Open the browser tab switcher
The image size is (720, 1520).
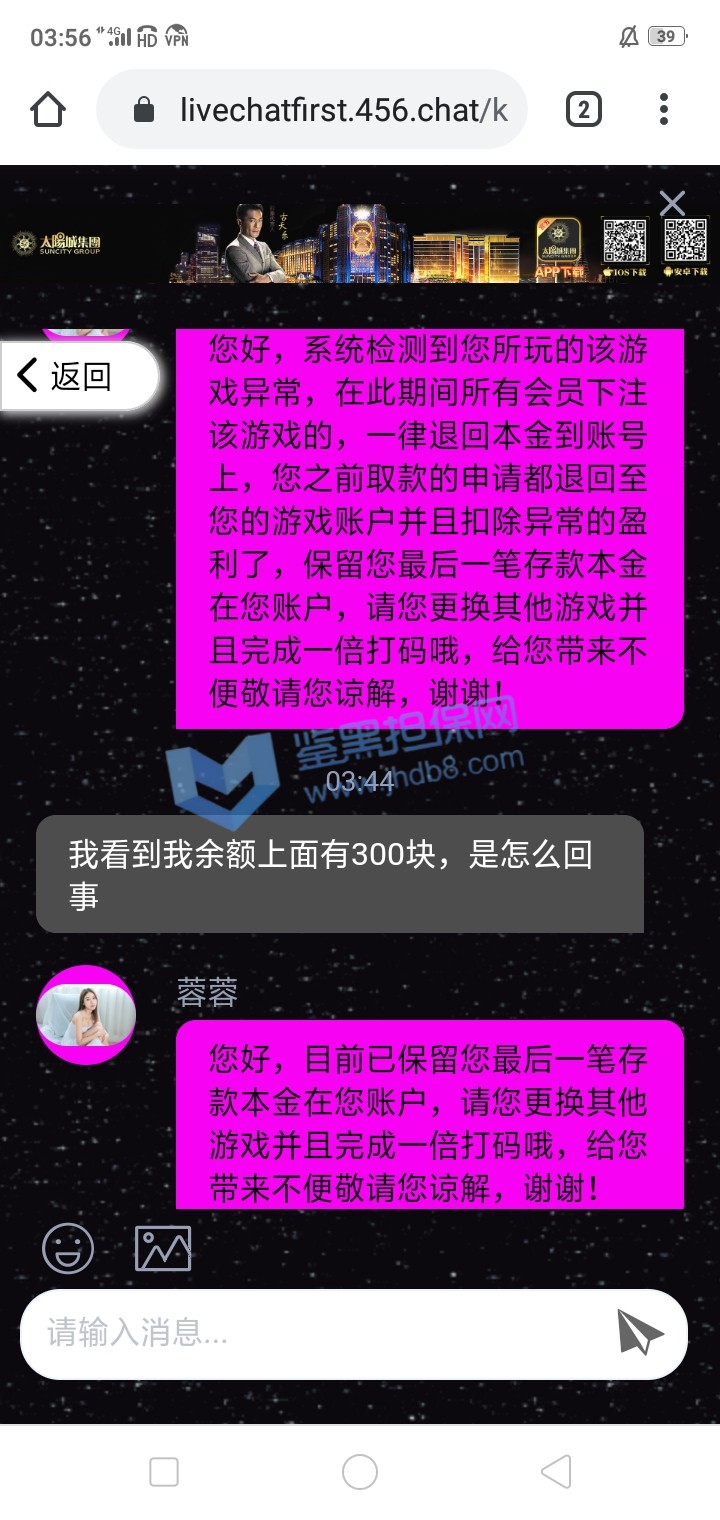point(584,109)
